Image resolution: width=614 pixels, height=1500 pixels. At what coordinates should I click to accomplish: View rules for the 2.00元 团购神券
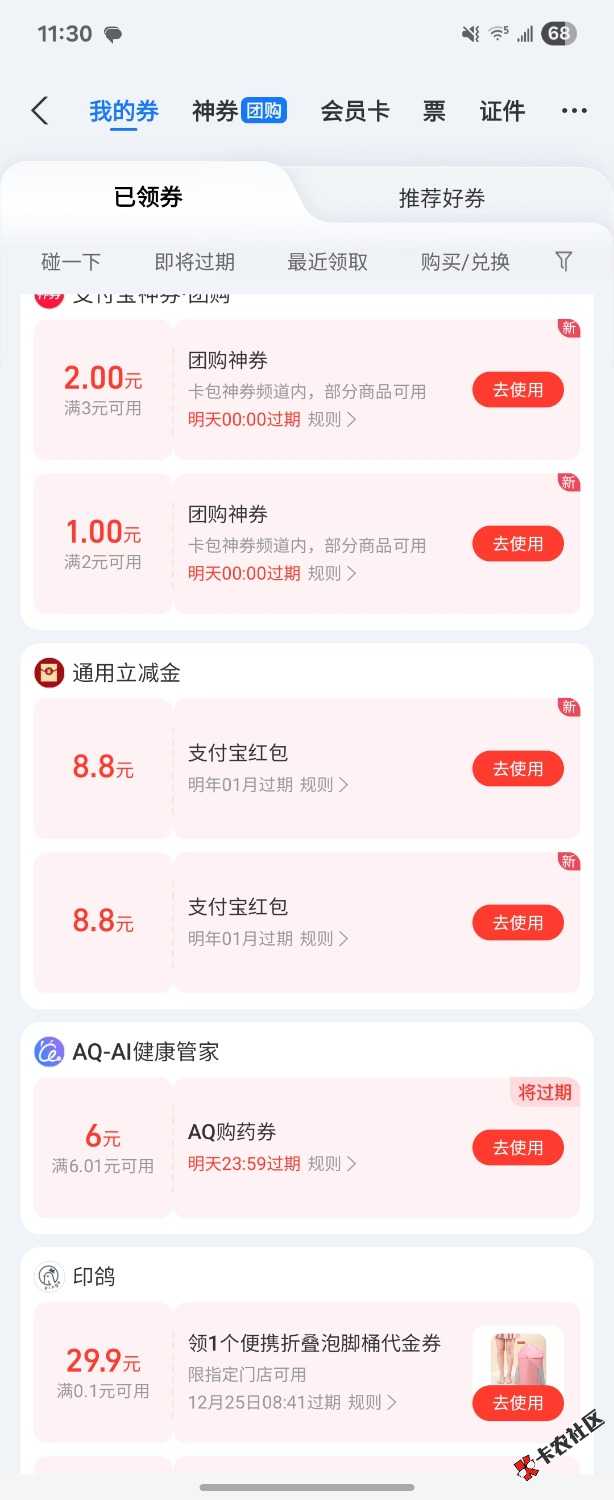332,420
